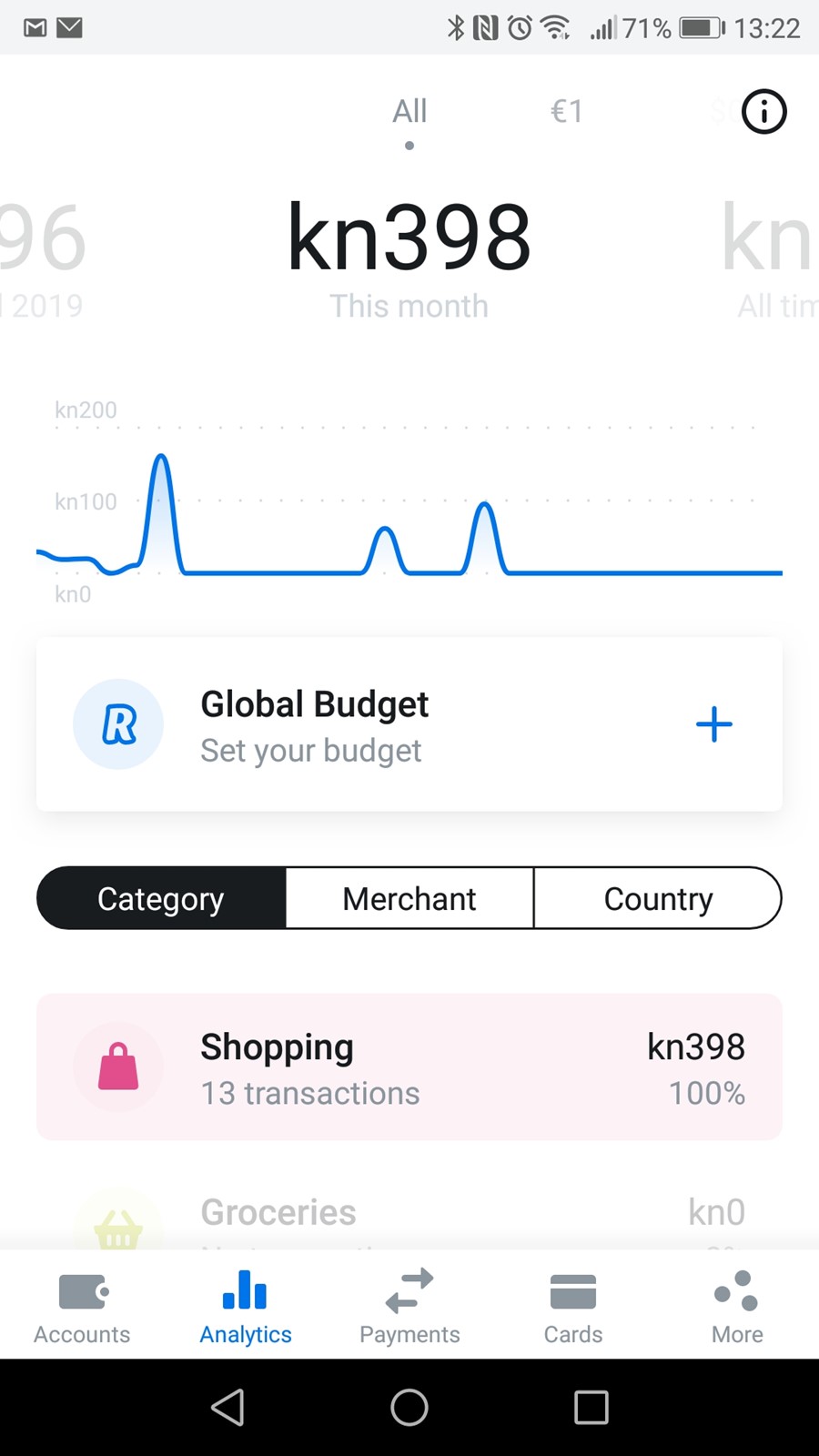Switch to the Payments tab
The width and height of the screenshot is (819, 1456).
(x=409, y=1306)
